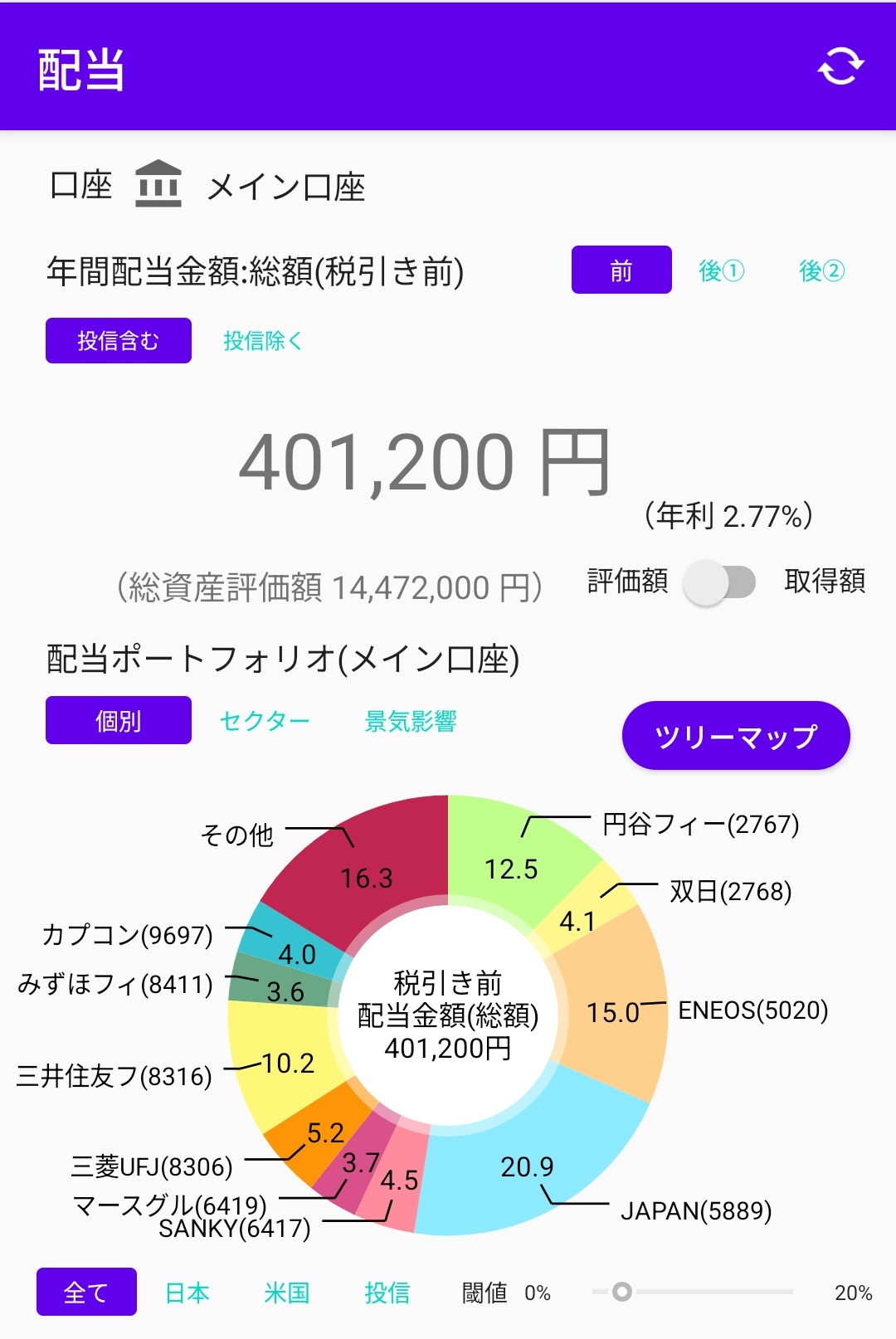Viewport: 896px width, 1339px height.
Task: Switch to 後② after-tax view
Action: coord(821,270)
